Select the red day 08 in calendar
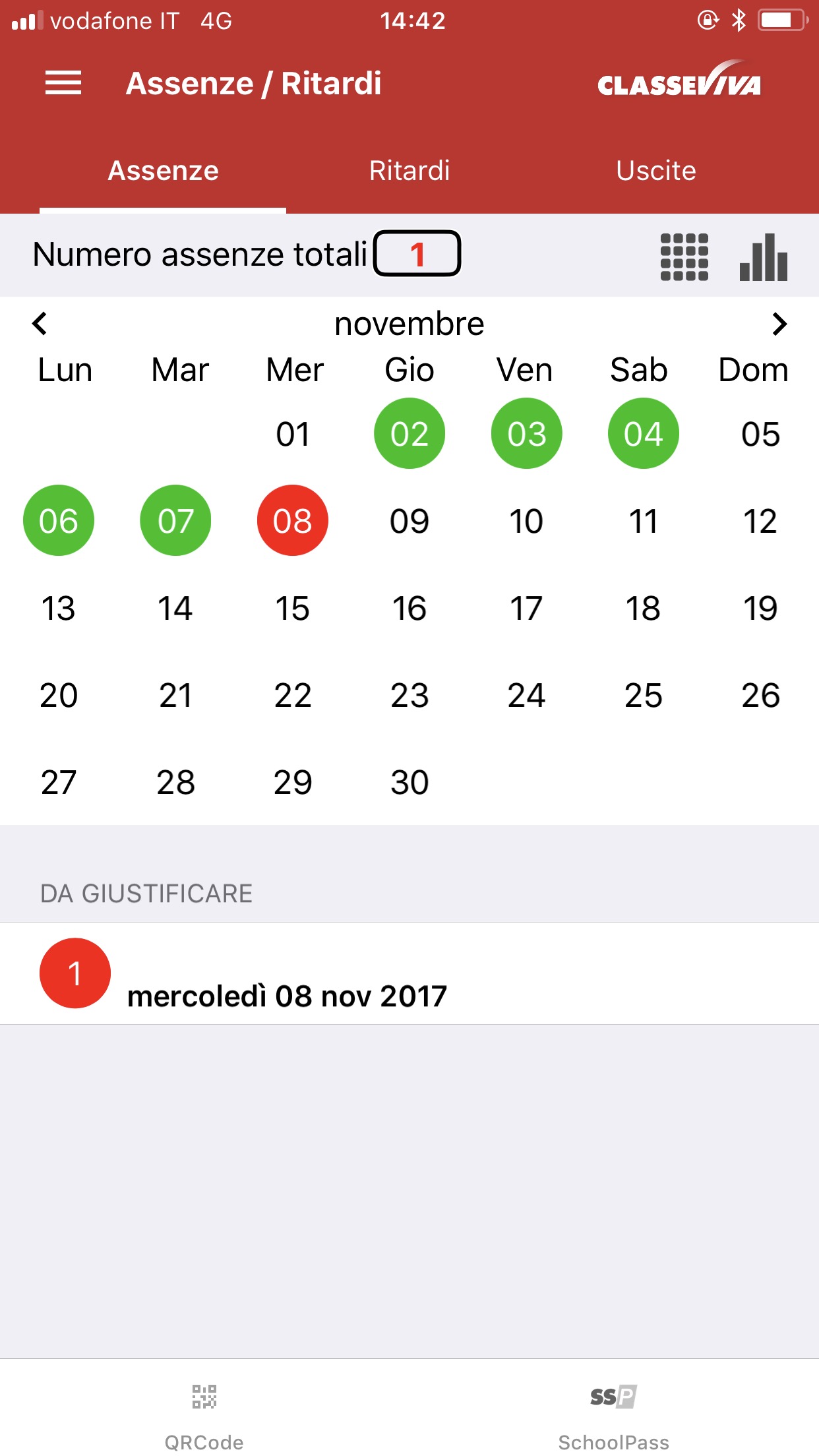819x1456 pixels. point(293,520)
